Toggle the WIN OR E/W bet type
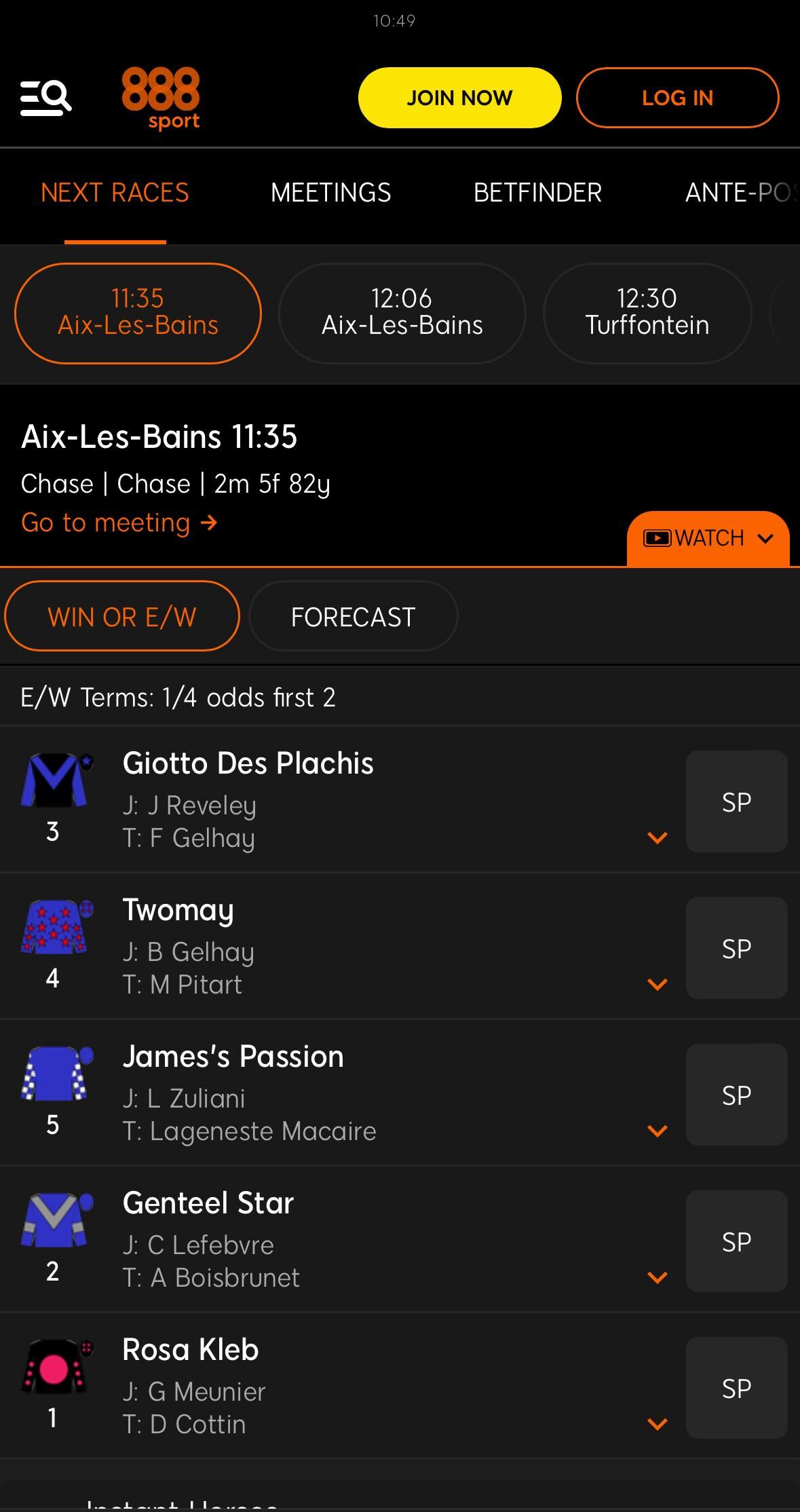The image size is (800, 1512). 121,616
